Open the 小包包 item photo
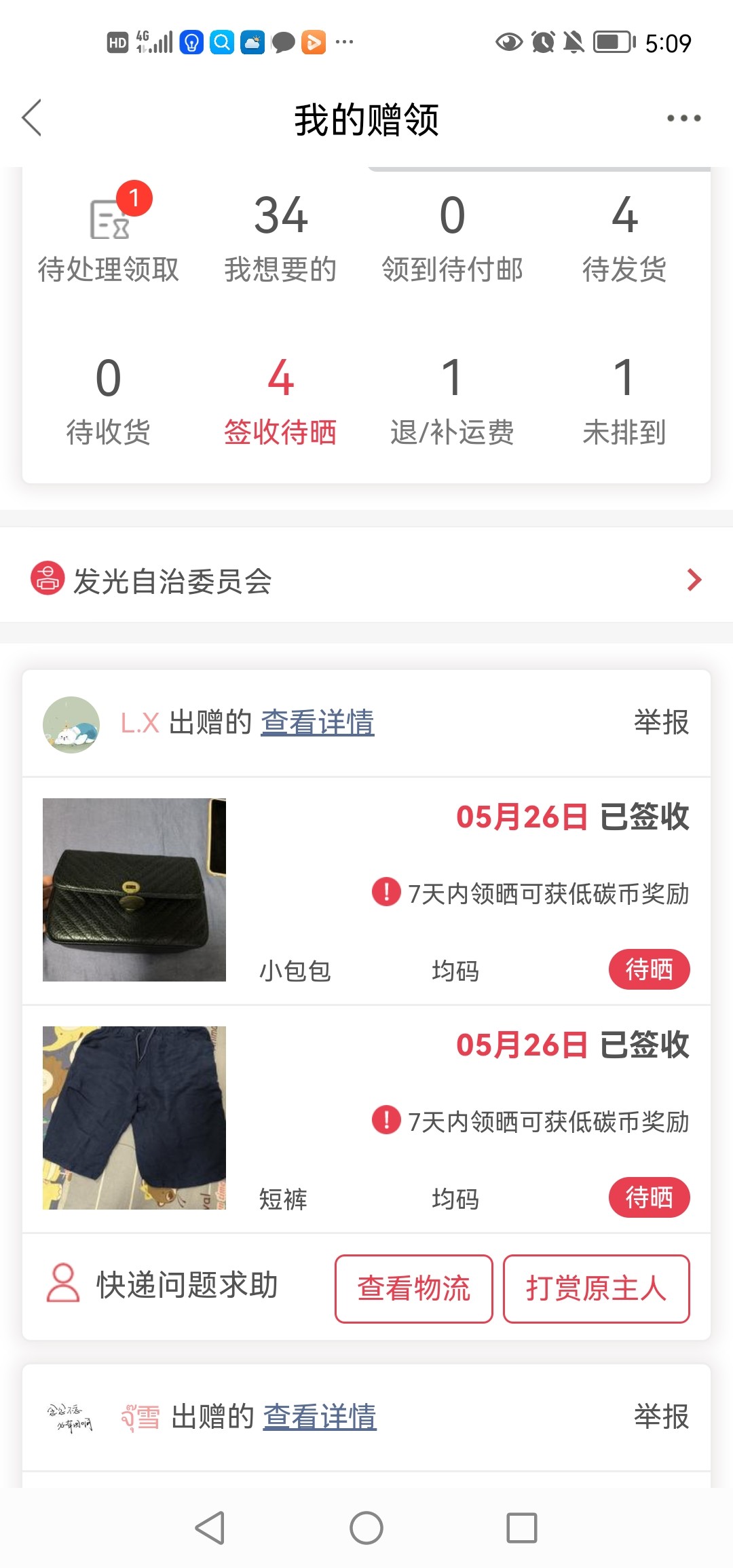The height and width of the screenshot is (1568, 733). point(134,889)
